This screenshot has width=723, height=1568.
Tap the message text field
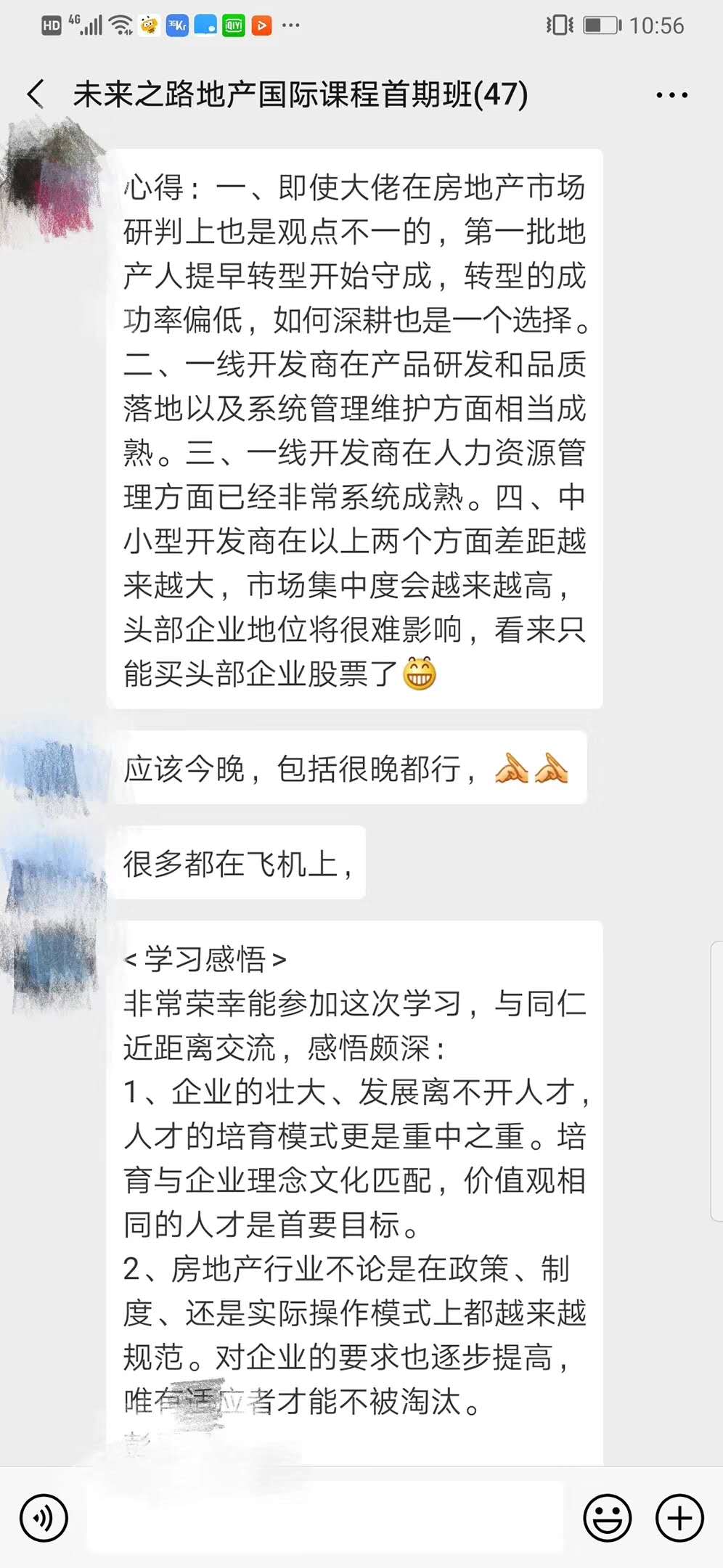325,1517
